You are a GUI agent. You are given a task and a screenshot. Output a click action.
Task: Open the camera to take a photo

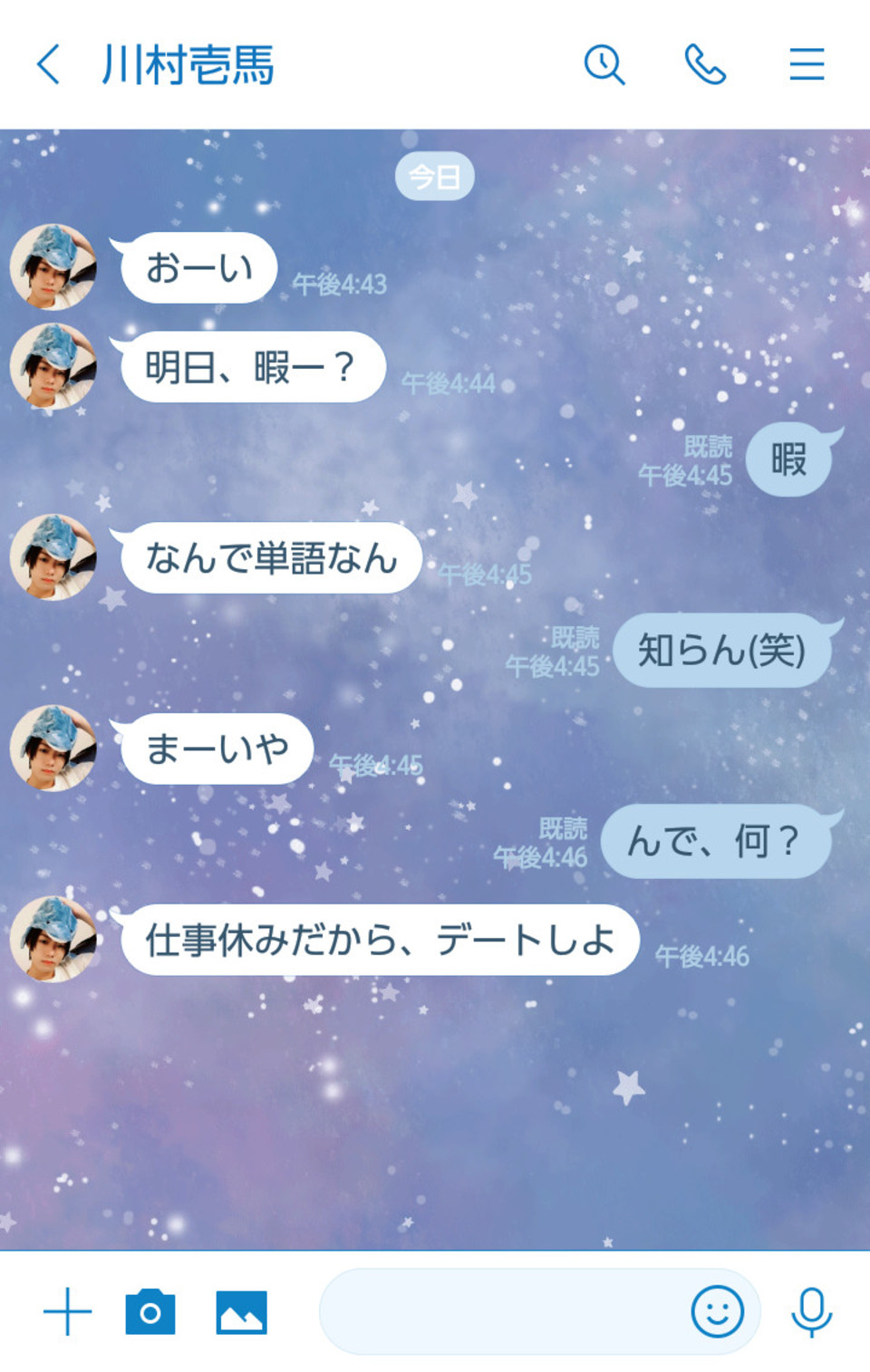(150, 1312)
